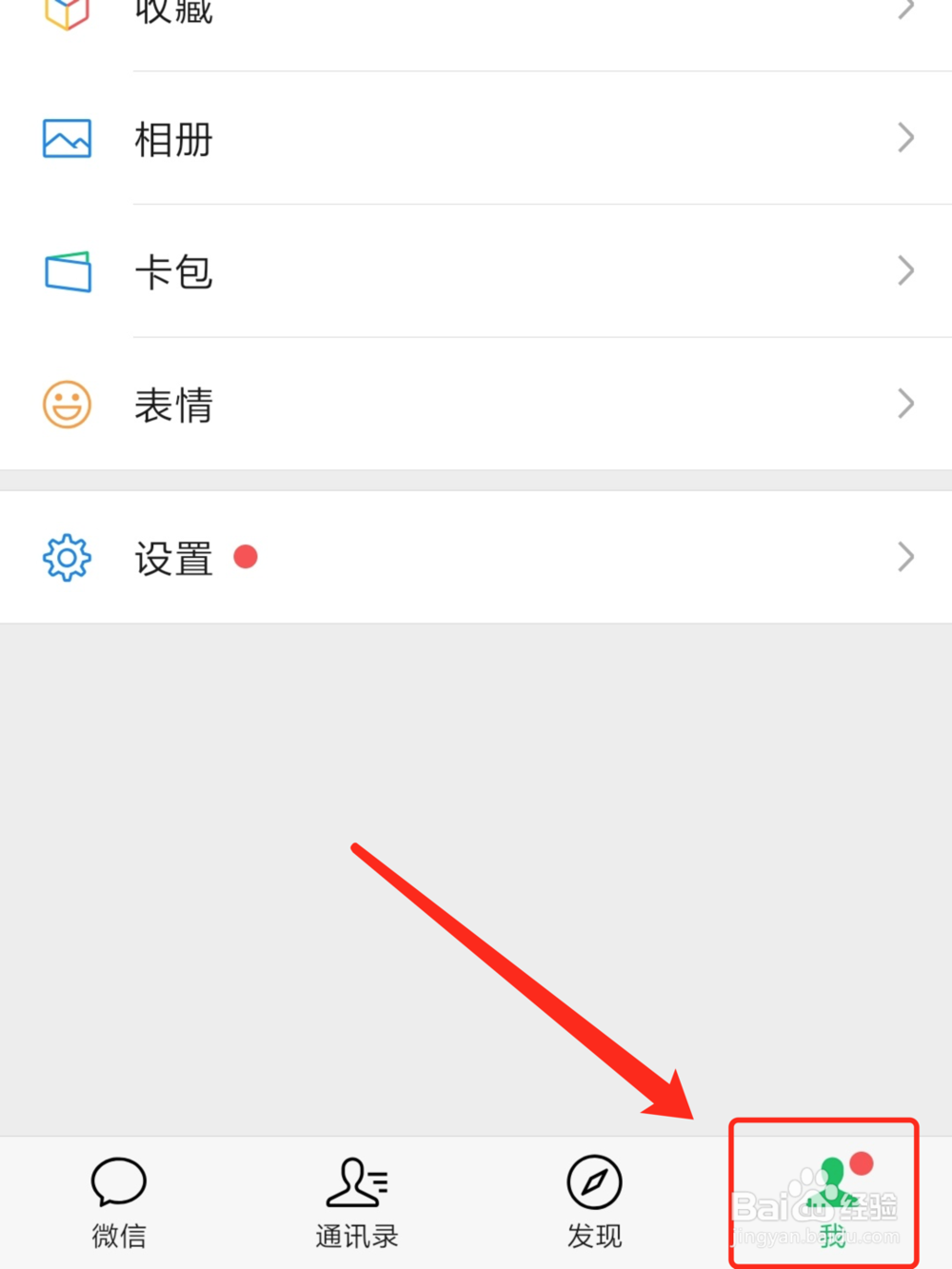Select the Album (相册) photo icon
Viewport: 952px width, 1269px height.
pyautogui.click(x=66, y=138)
